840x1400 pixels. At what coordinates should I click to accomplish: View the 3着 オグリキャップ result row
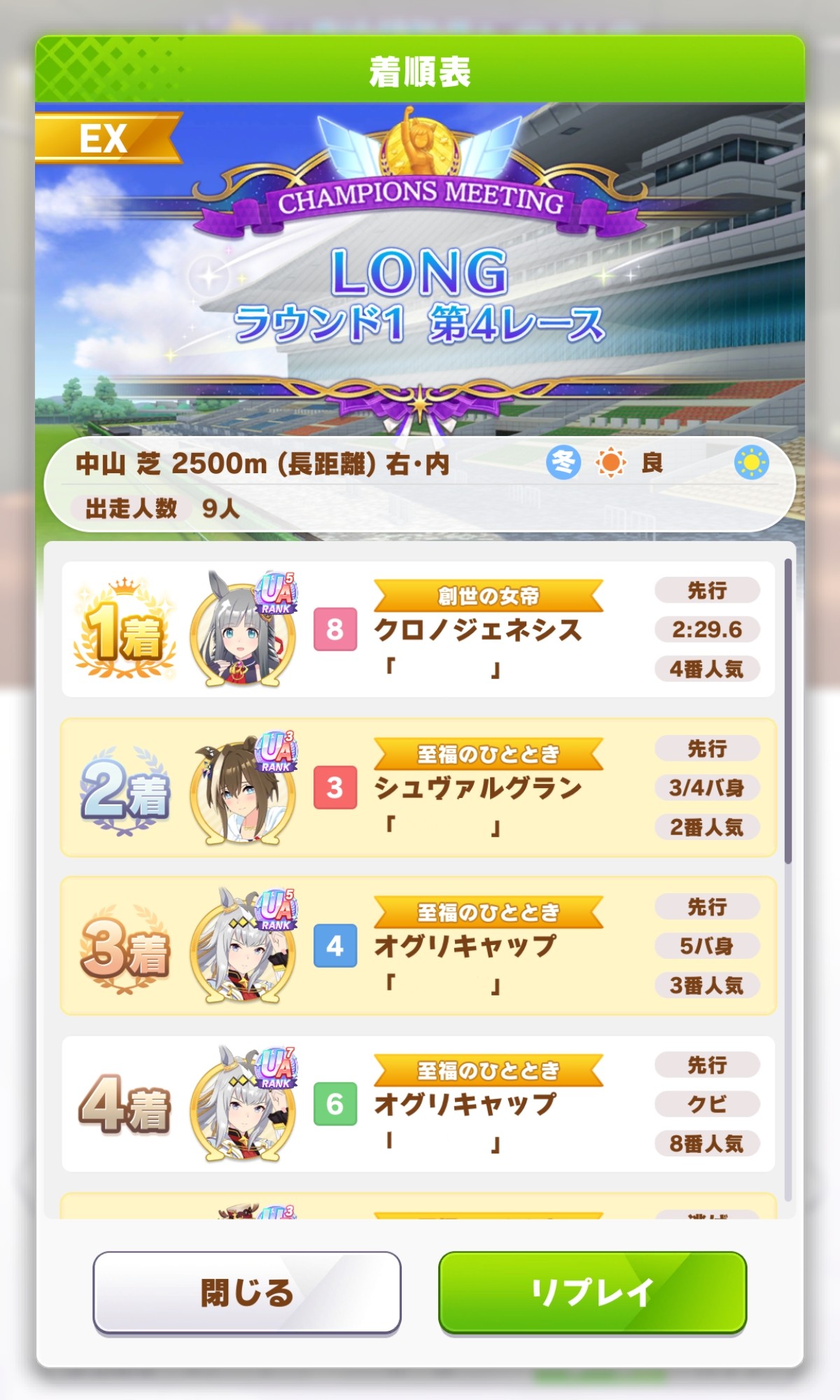418,946
